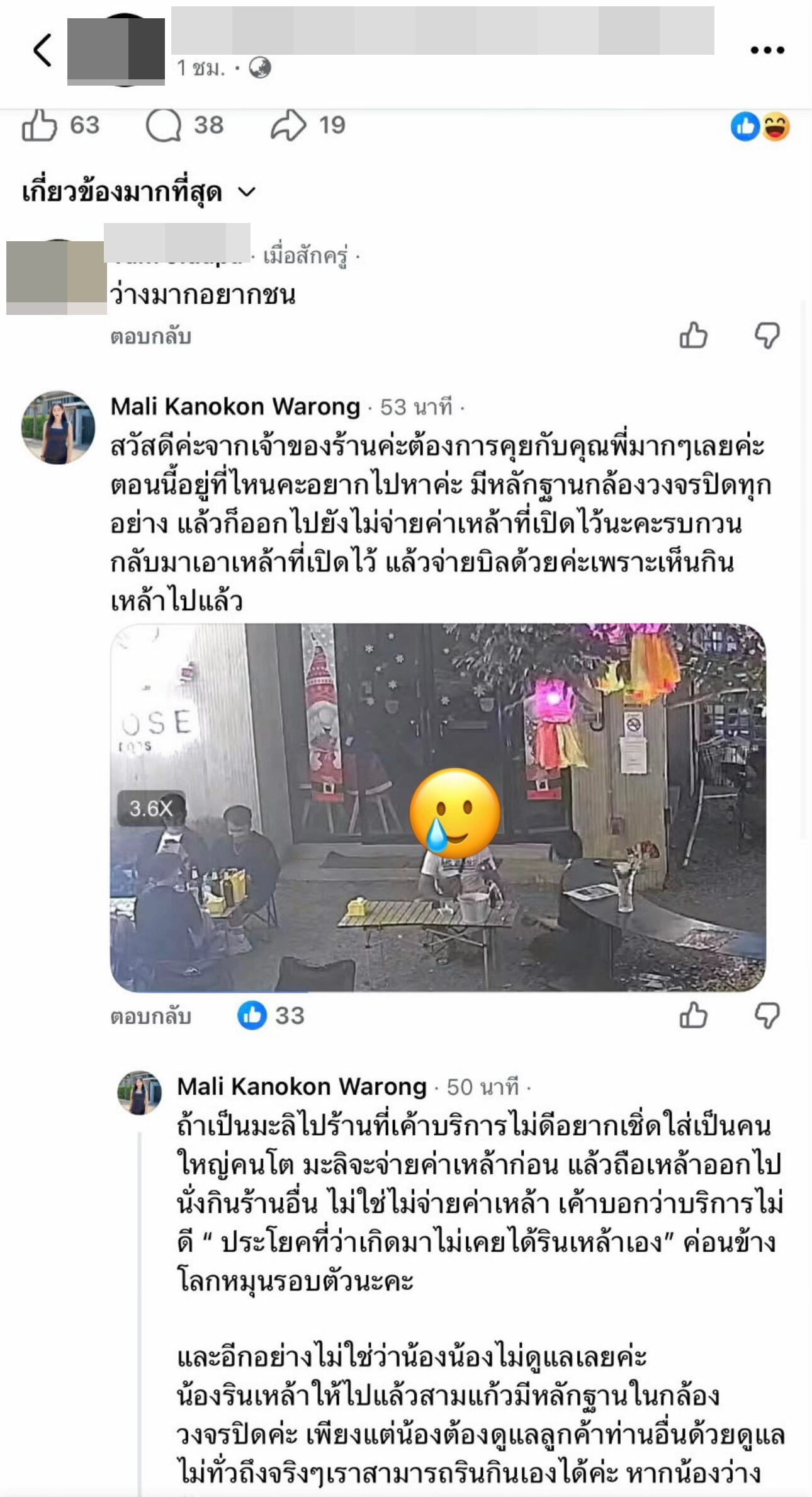The image size is (812, 1497).
Task: Like the ว่างมากอยากชน comment
Action: tap(693, 335)
